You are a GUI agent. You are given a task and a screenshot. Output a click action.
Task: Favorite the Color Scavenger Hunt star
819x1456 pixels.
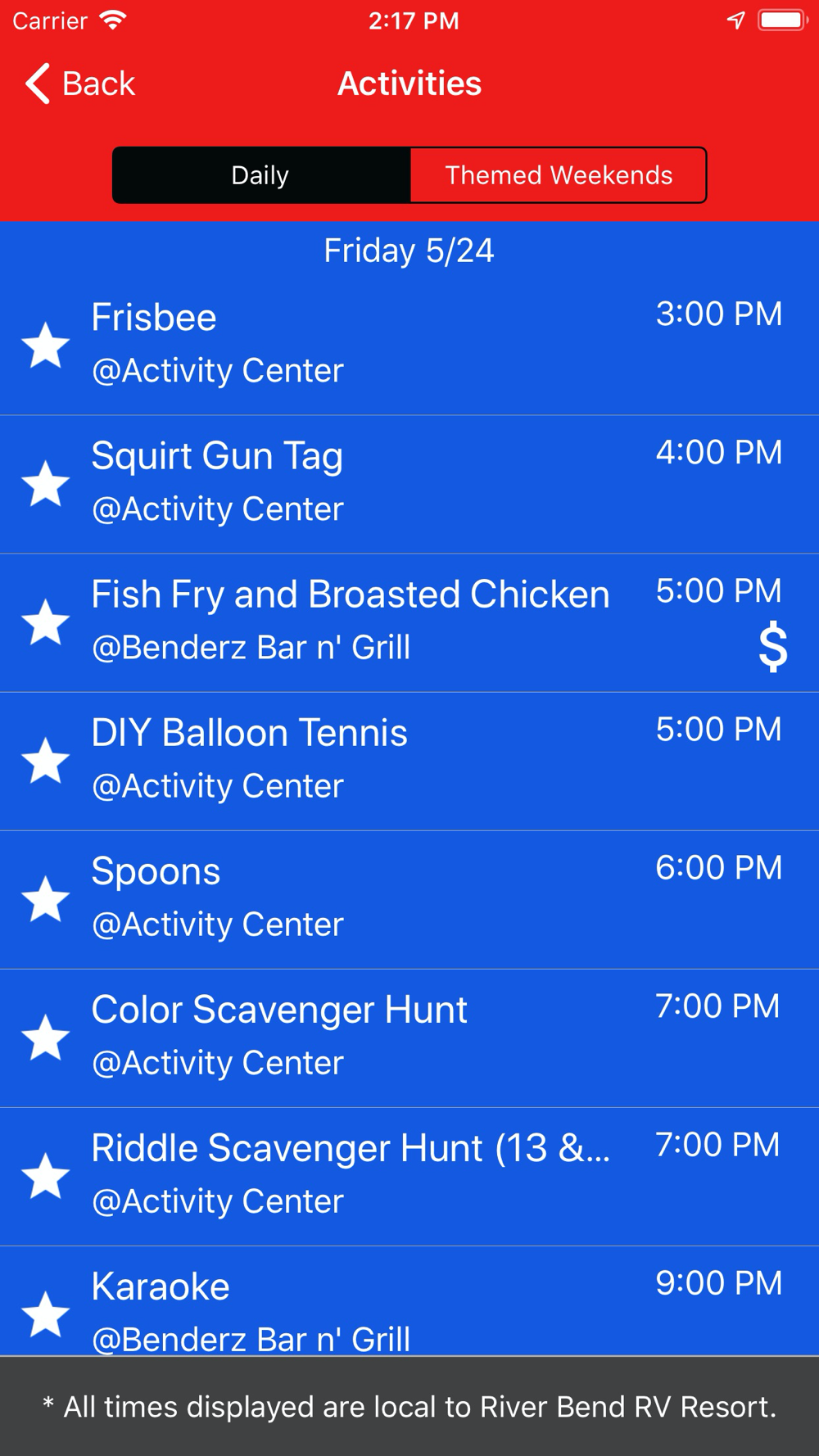pos(46,1038)
